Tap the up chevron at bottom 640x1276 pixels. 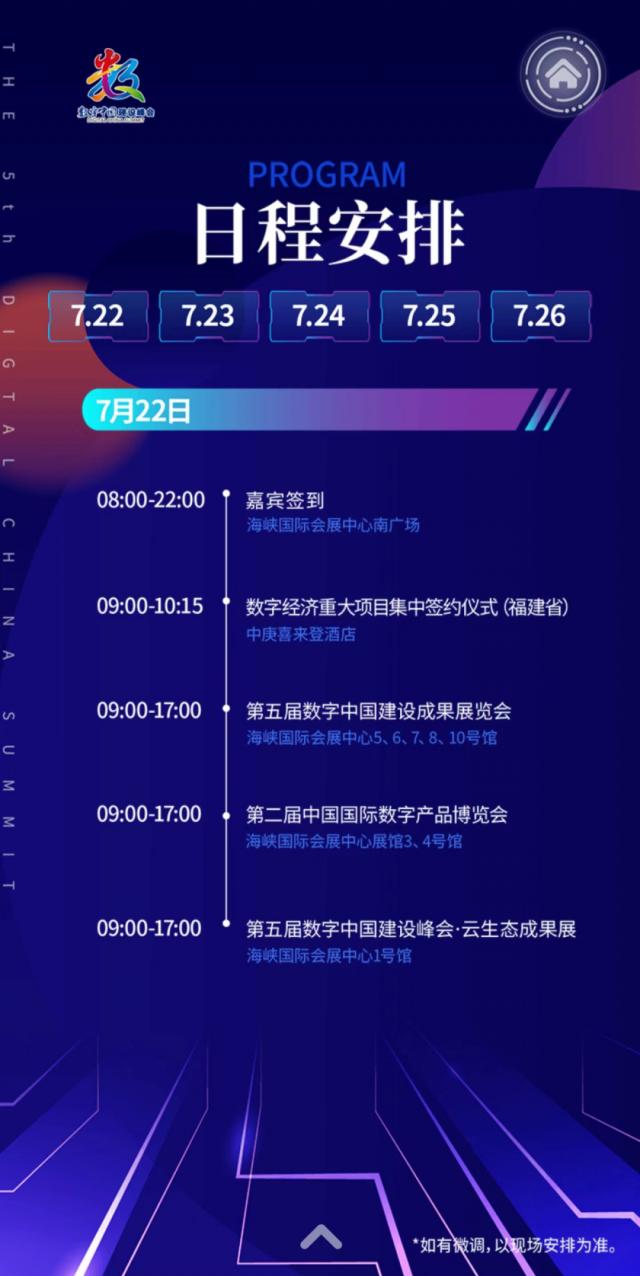(321, 1238)
